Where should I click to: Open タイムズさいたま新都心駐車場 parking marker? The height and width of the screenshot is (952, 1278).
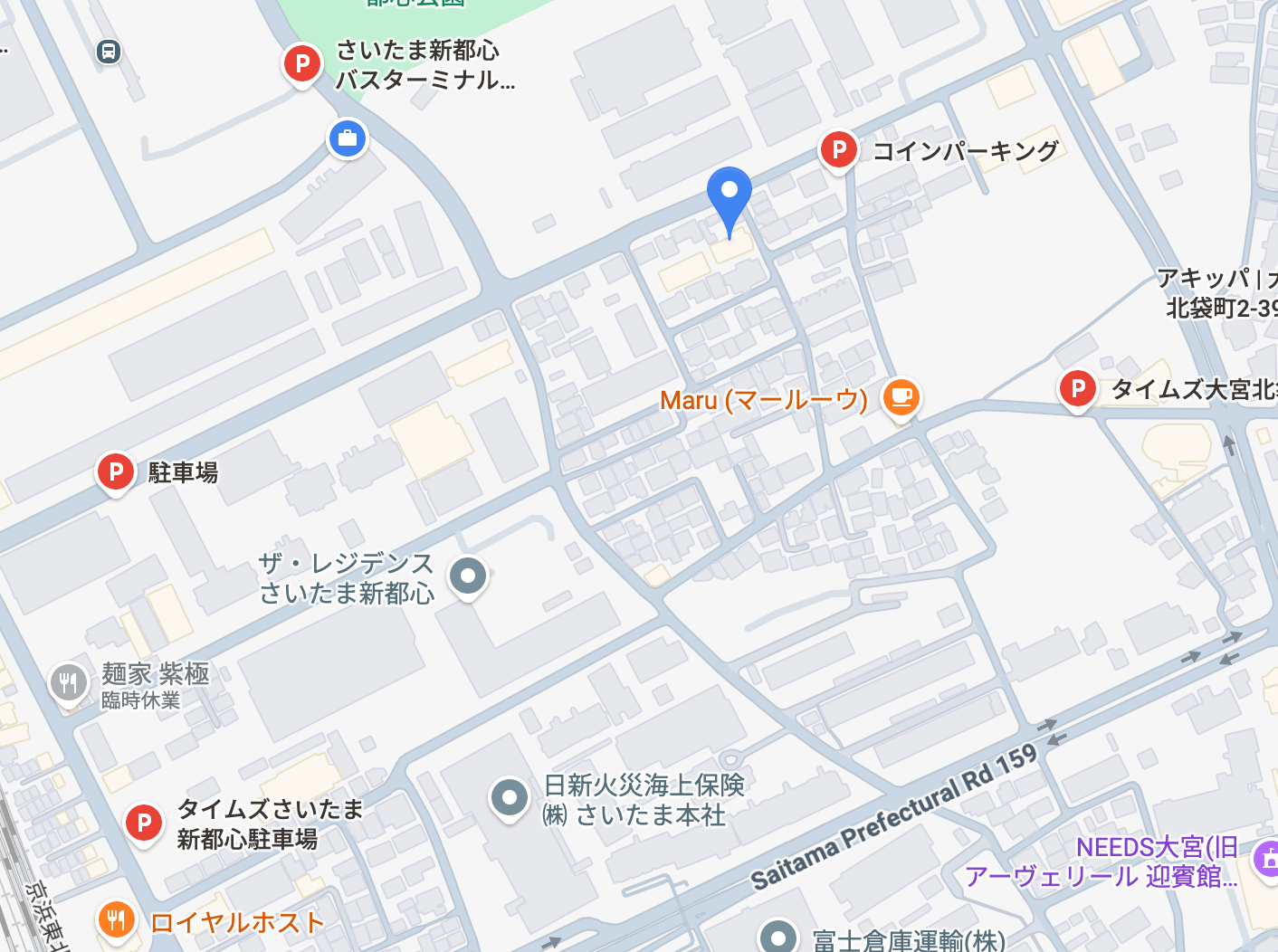pos(144,824)
